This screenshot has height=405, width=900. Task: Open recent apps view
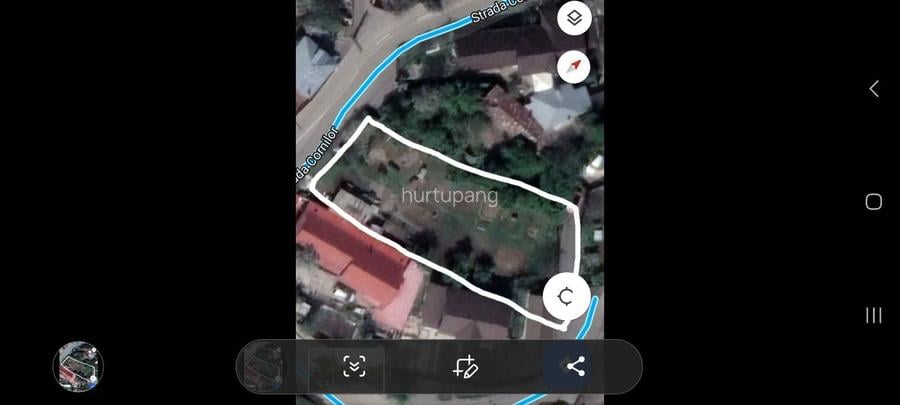[873, 315]
